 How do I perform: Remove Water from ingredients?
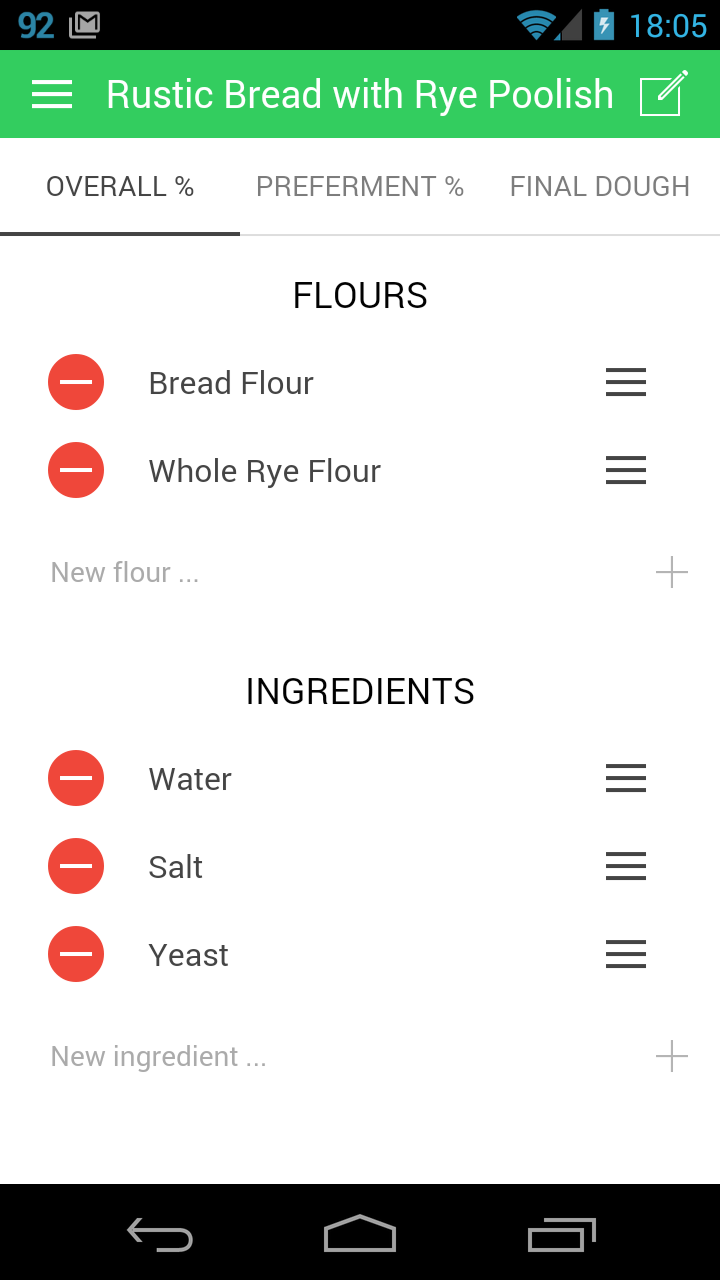pos(76,778)
